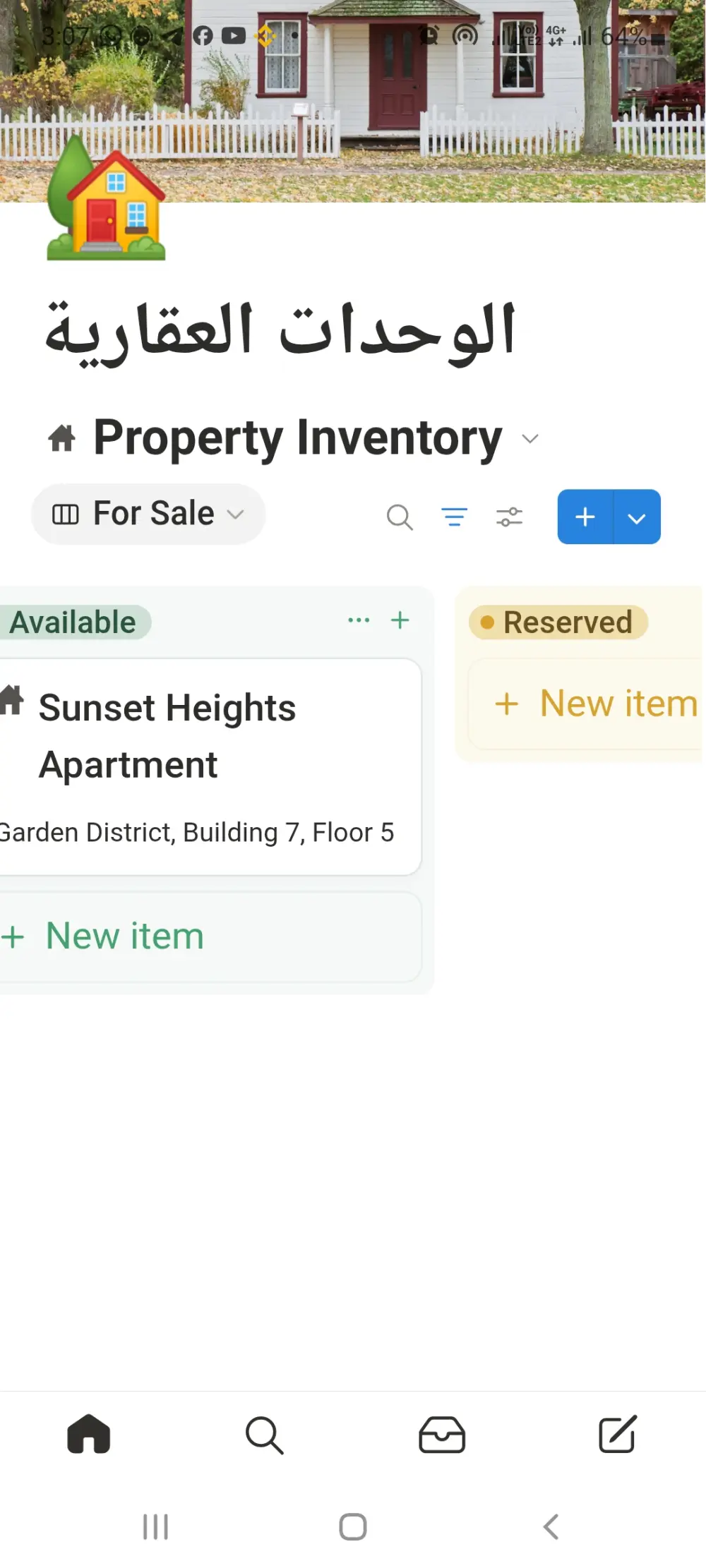Open the database filter options
Screen dimensions: 706x1568
pos(454,517)
